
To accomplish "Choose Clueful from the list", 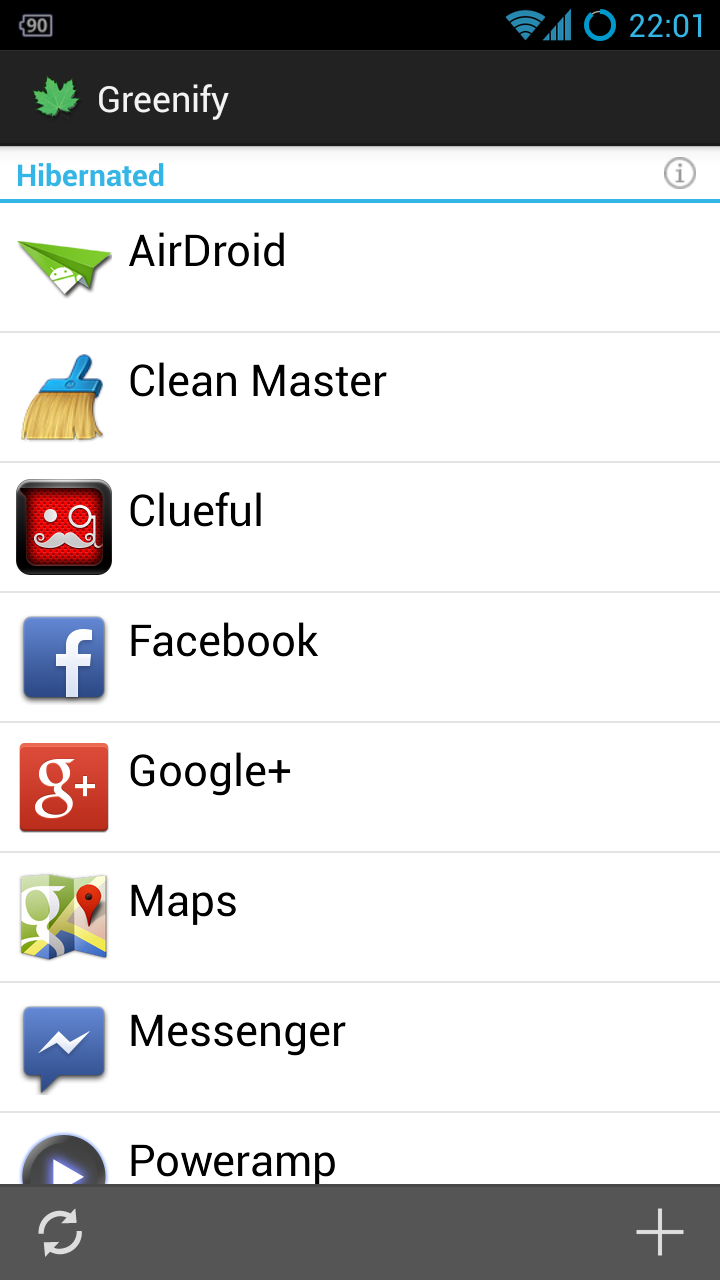I will pyautogui.click(x=360, y=527).
